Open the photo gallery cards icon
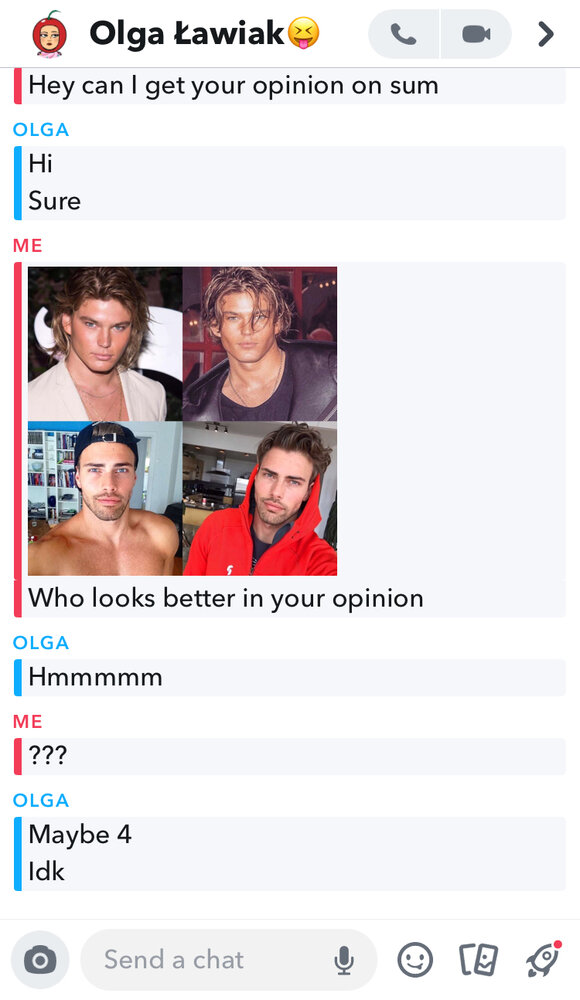 (x=479, y=960)
